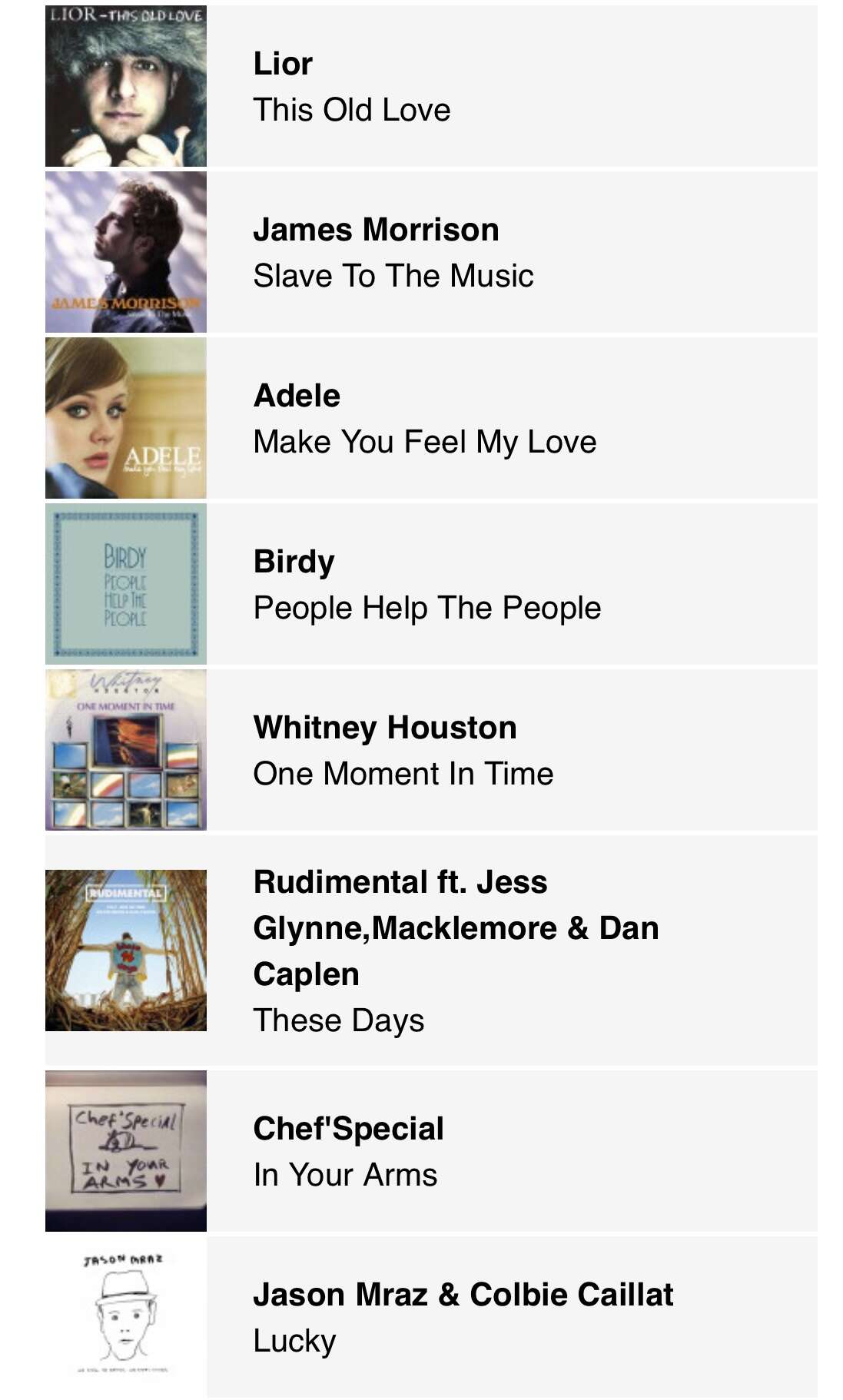
Task: Open Whitney Houston One Moment In Time
Action: click(x=431, y=750)
